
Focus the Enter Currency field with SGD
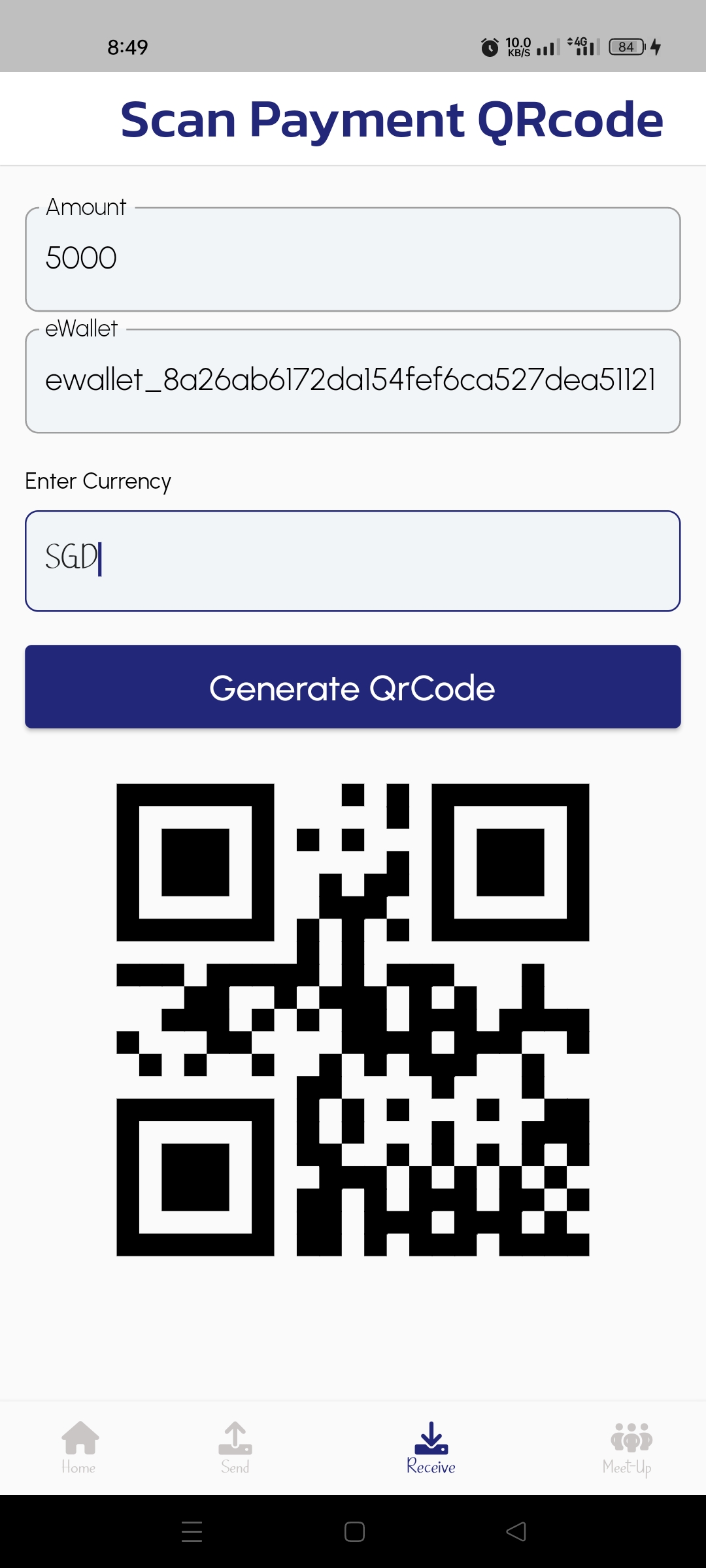(x=353, y=561)
